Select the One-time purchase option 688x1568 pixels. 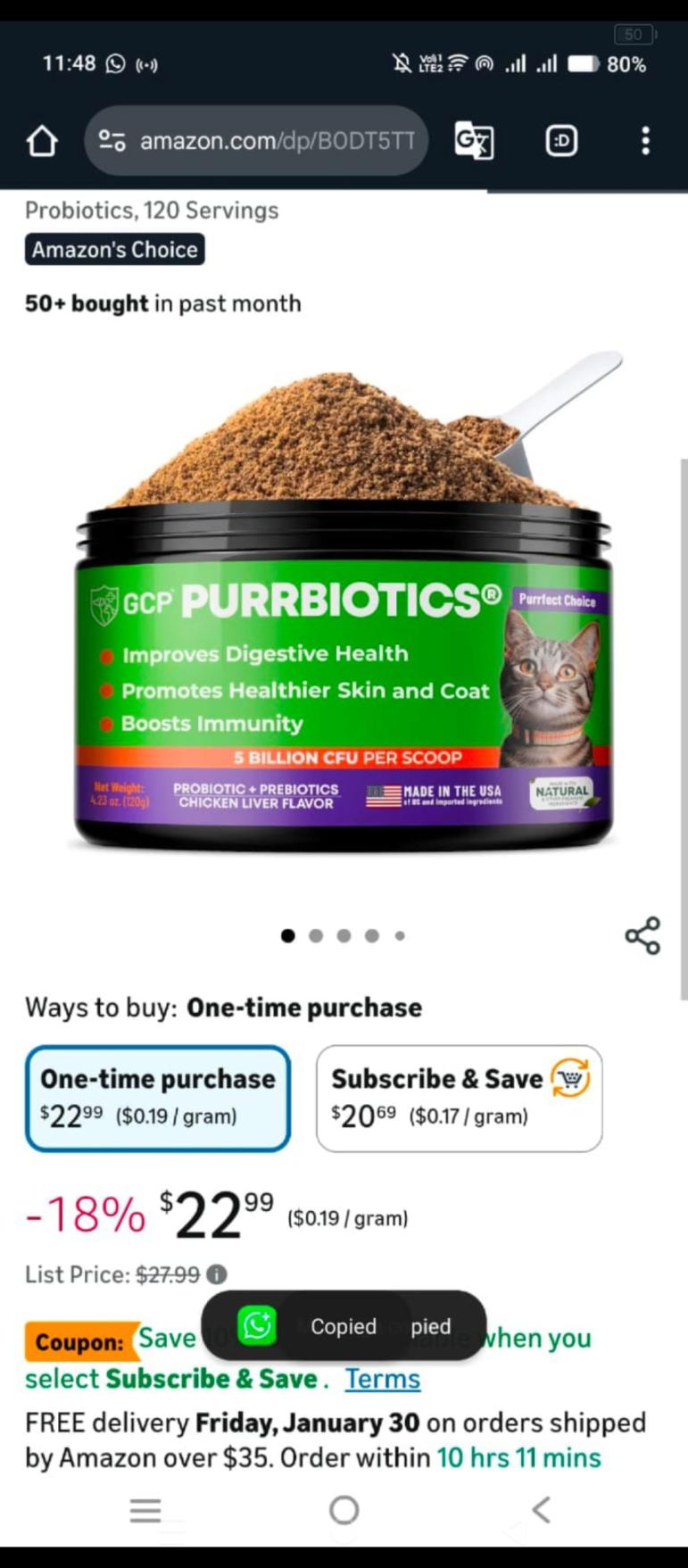pos(158,1098)
